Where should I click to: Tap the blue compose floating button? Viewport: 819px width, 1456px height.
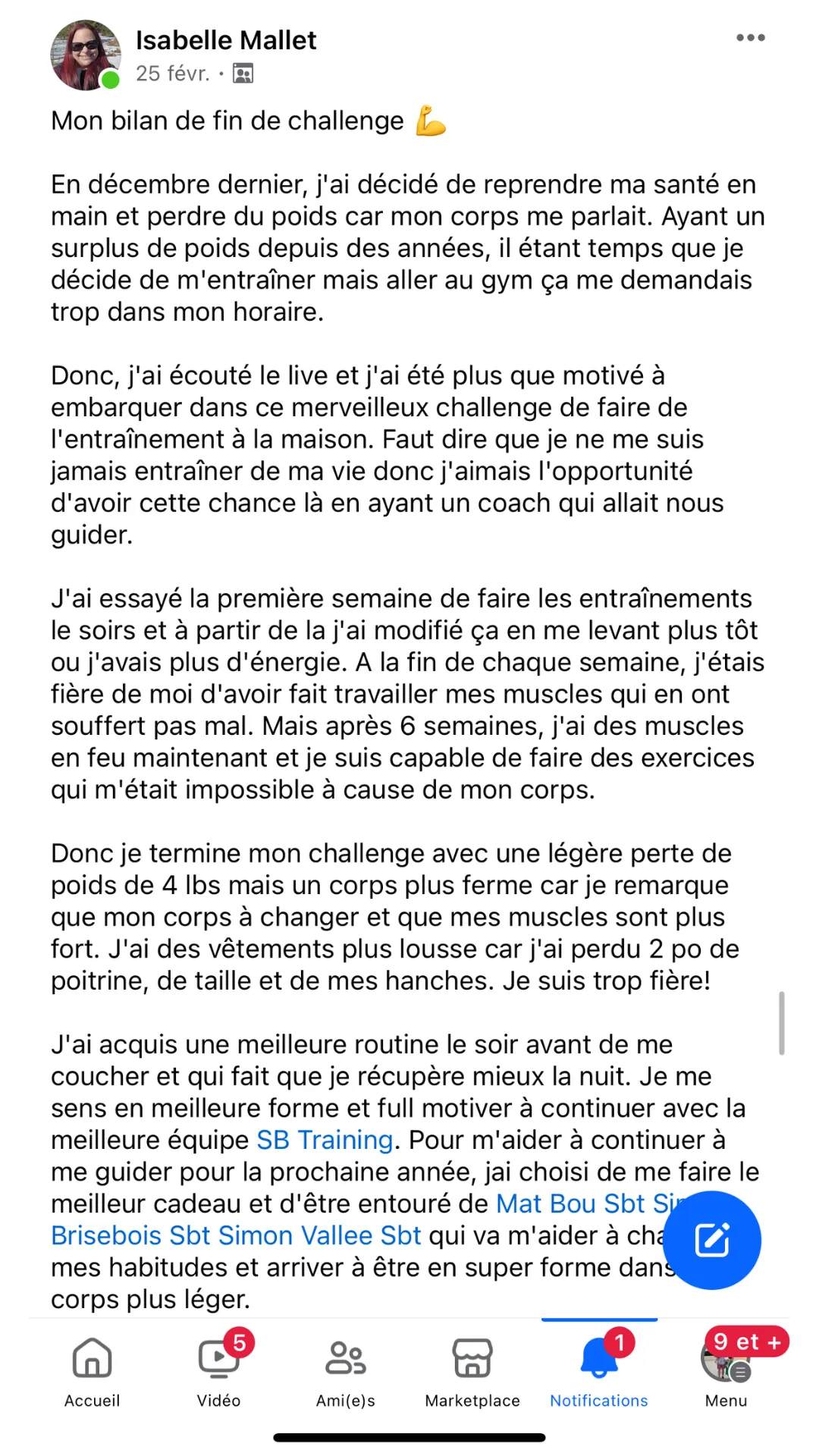pos(711,1240)
